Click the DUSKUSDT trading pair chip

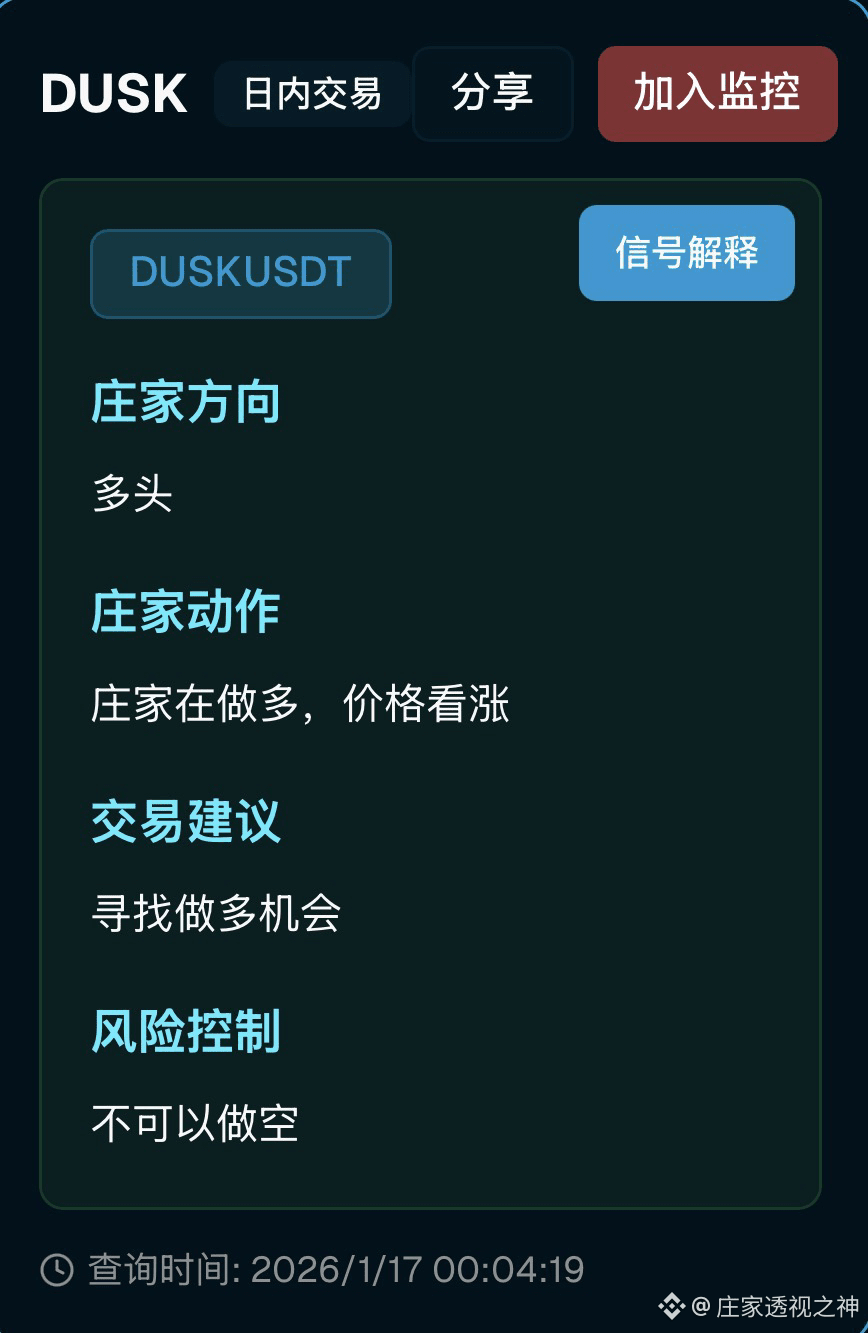point(240,273)
